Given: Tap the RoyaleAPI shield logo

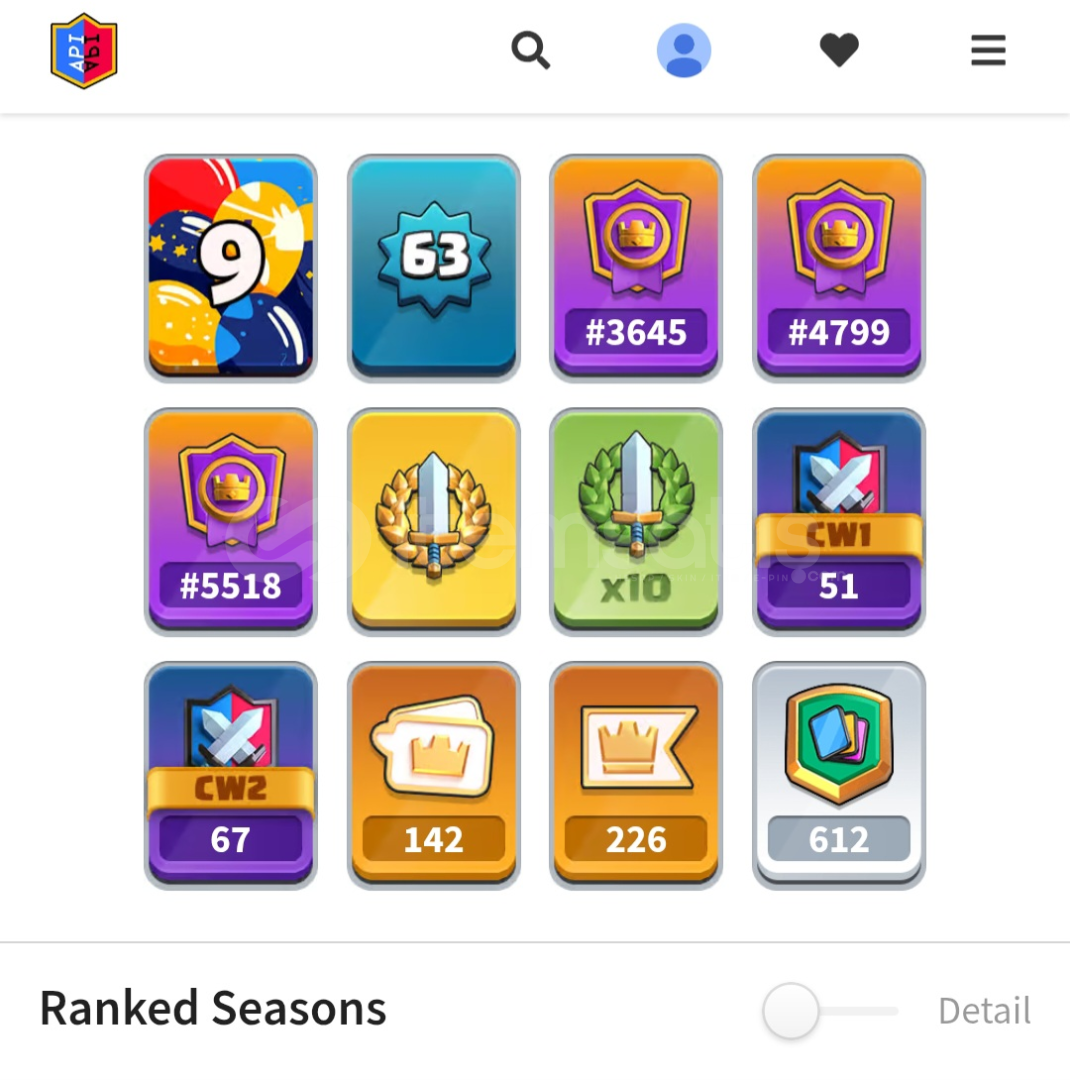Looking at the screenshot, I should (x=84, y=50).
